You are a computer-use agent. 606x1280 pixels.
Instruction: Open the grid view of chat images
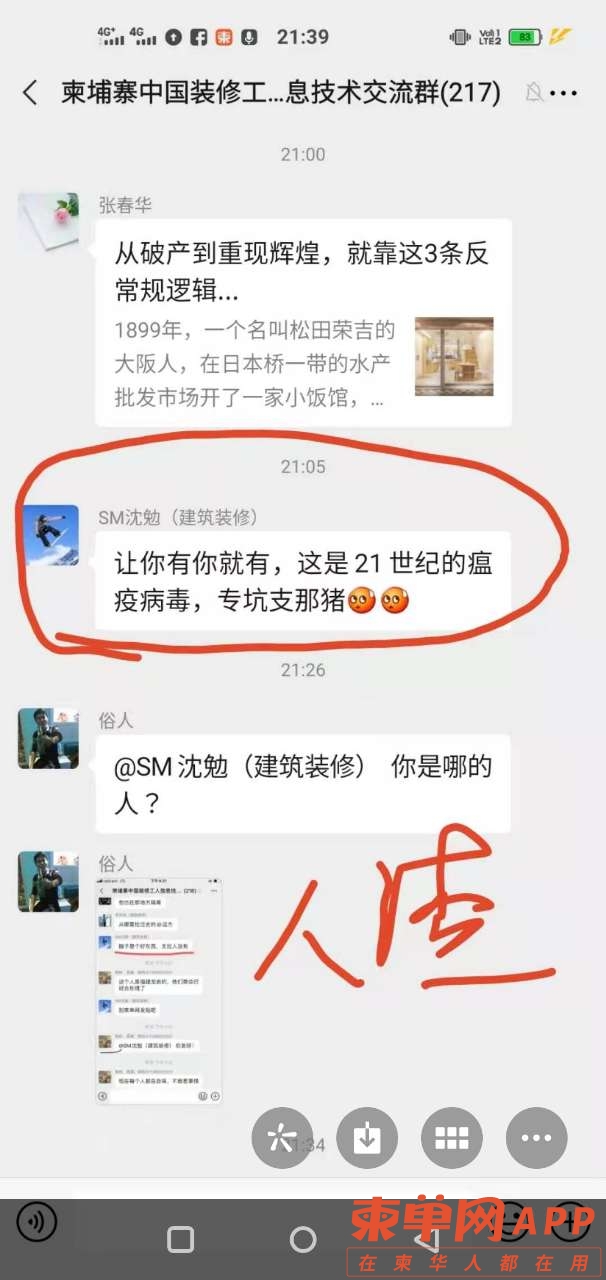(x=452, y=1137)
